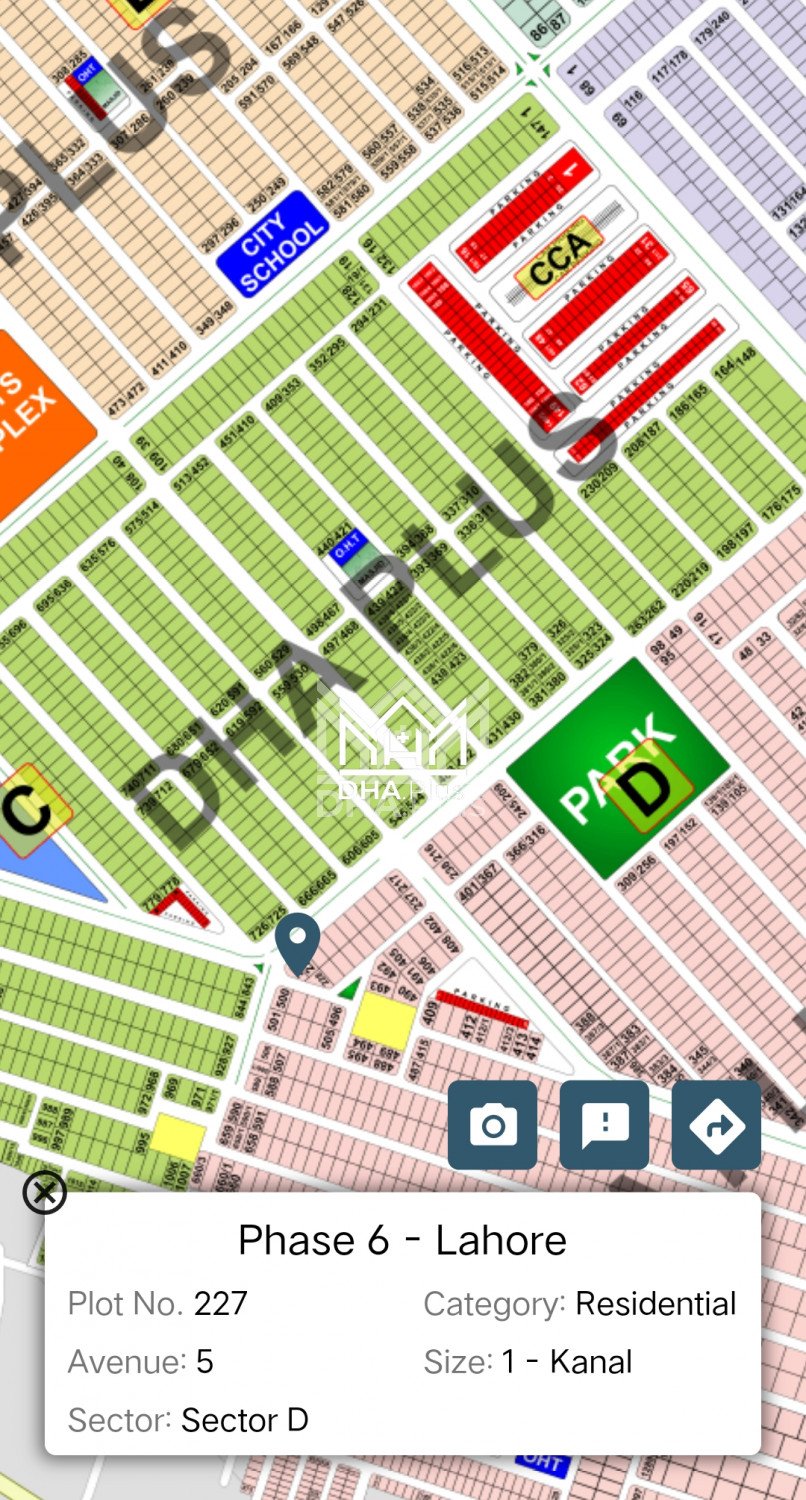Screen dimensions: 806x1500
Task: Tap the location pin marker on the map
Action: tap(298, 941)
